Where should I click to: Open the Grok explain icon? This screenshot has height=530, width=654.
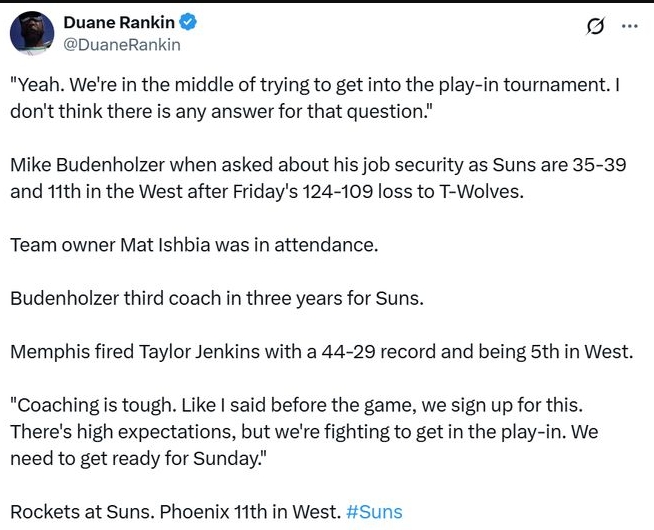click(x=595, y=26)
